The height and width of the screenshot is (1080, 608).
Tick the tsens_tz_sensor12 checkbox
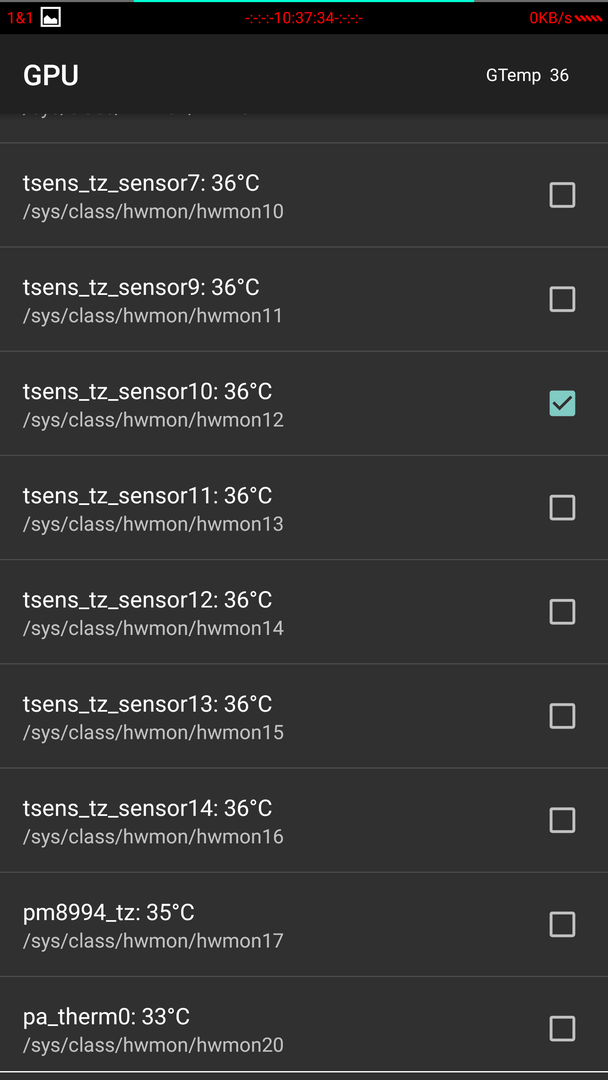coord(562,612)
